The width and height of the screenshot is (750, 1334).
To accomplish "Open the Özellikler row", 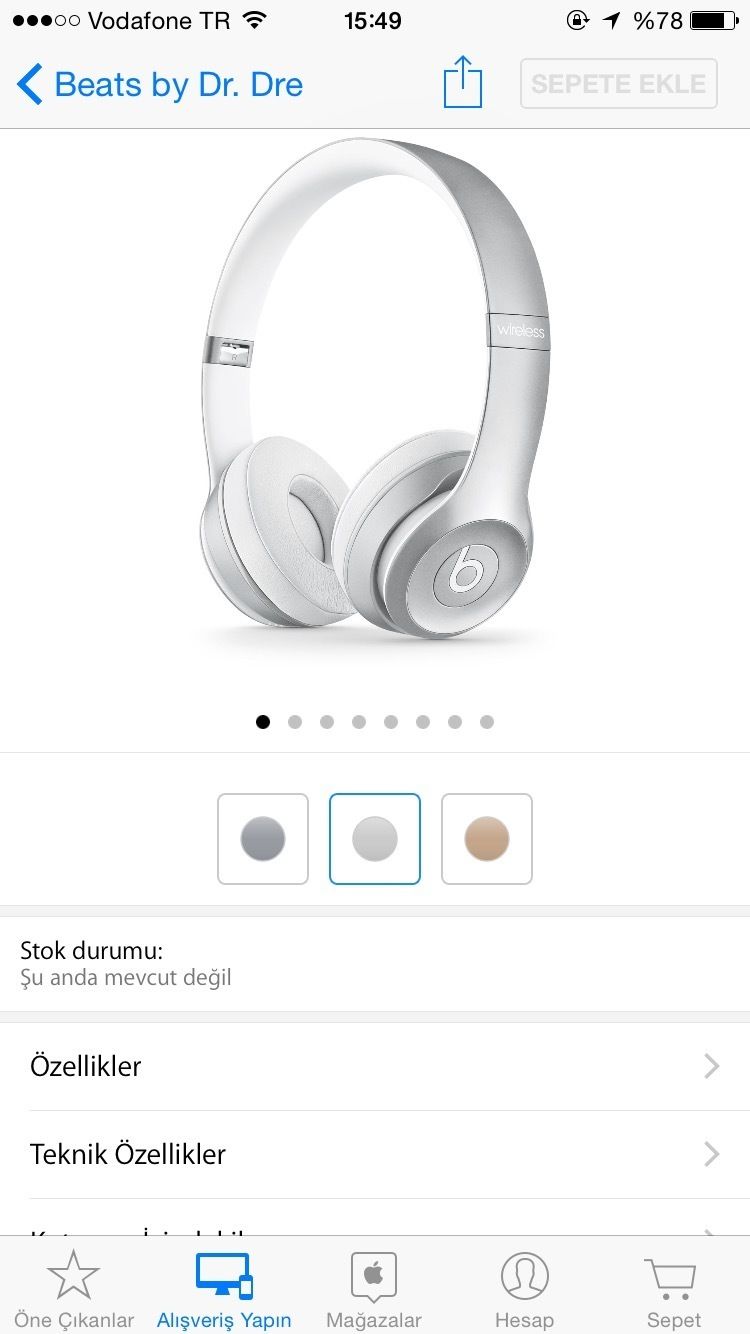I will [x=375, y=1066].
